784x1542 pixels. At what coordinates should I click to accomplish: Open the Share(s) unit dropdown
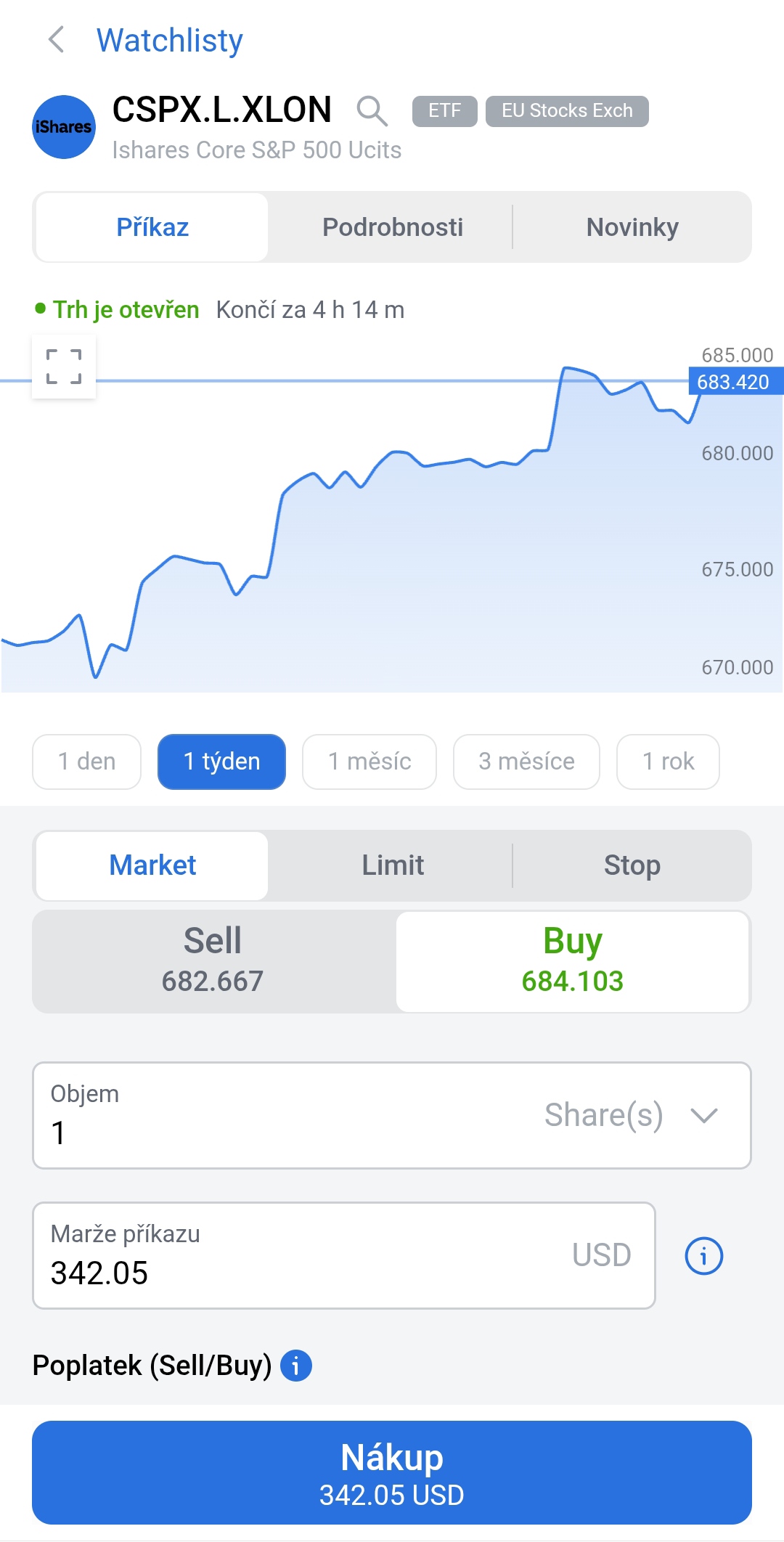pyautogui.click(x=632, y=1115)
